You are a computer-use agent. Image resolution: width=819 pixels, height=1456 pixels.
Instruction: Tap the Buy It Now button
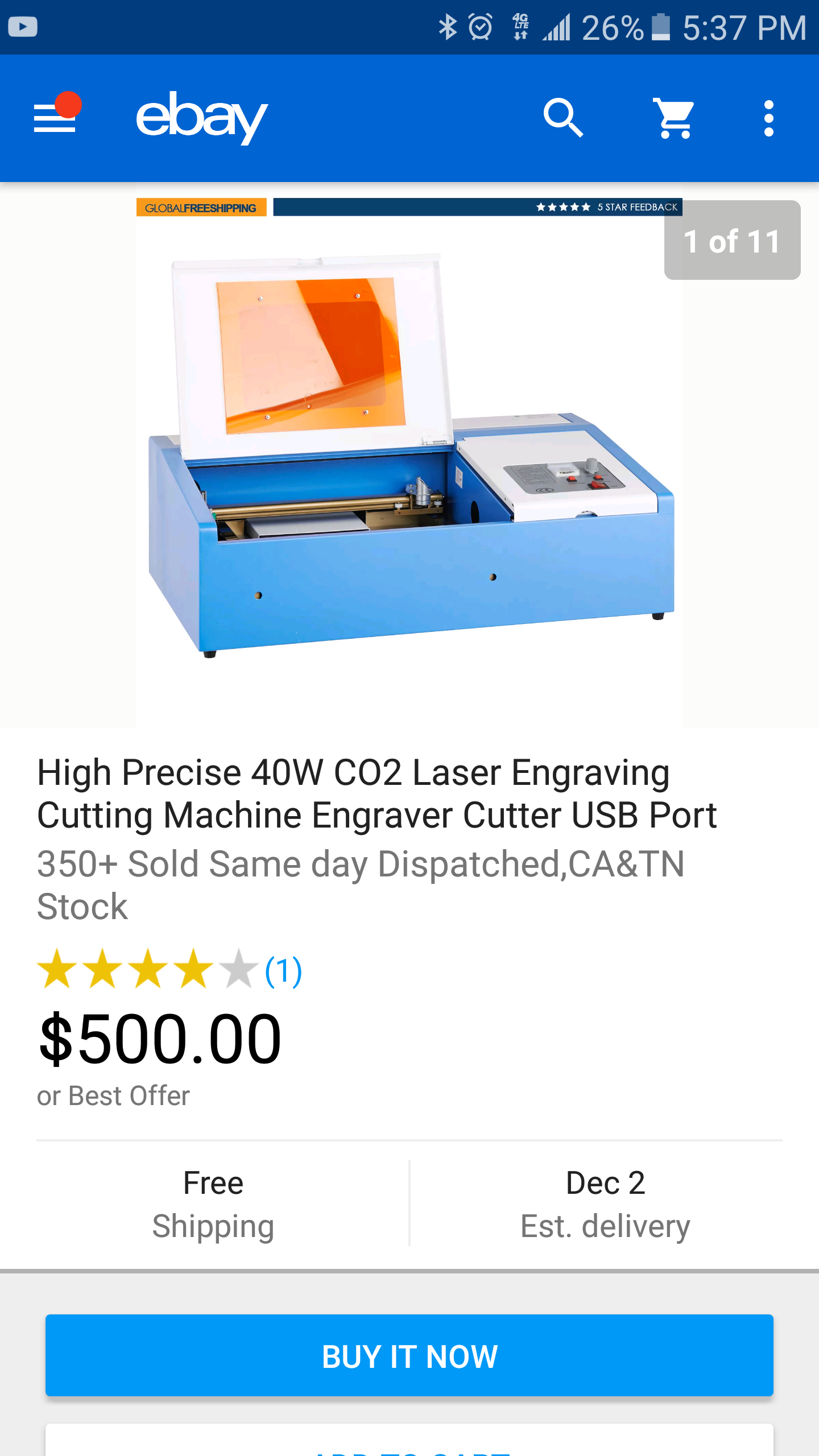point(409,1355)
